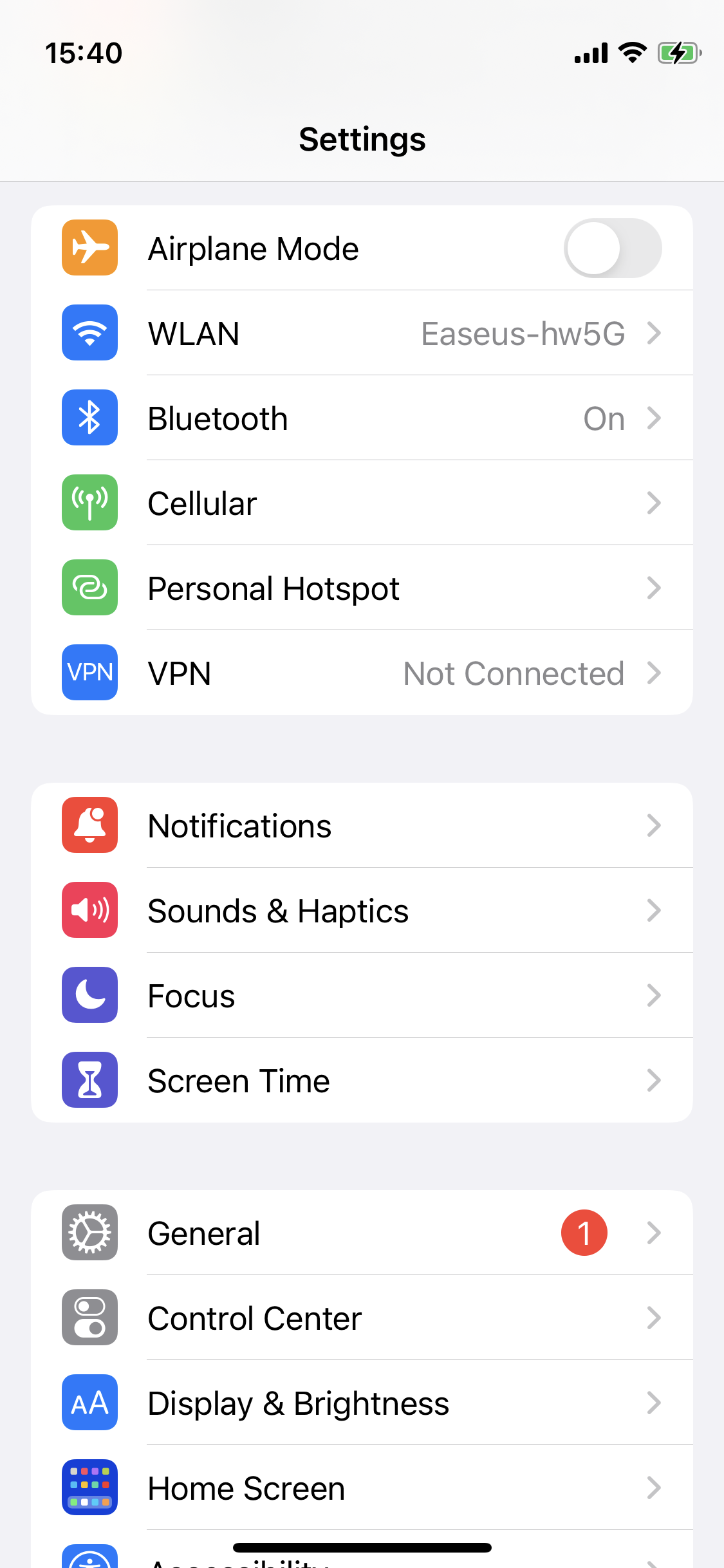Expand the Control Center chevron
Image resolution: width=724 pixels, height=1568 pixels.
point(654,1318)
